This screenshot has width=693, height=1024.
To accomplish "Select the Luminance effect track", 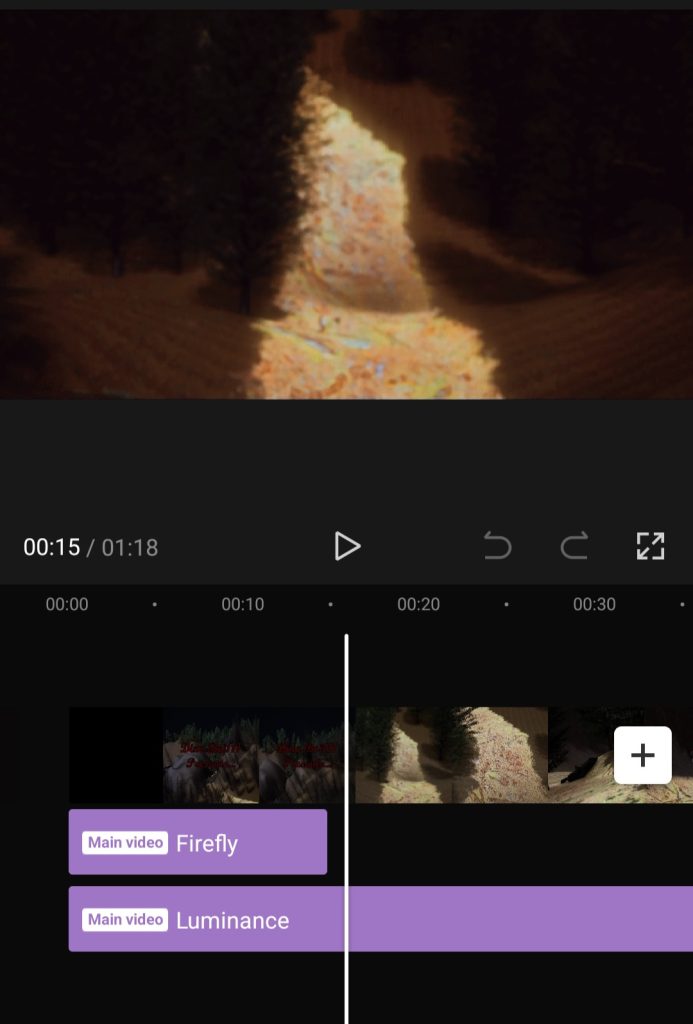I will click(380, 919).
